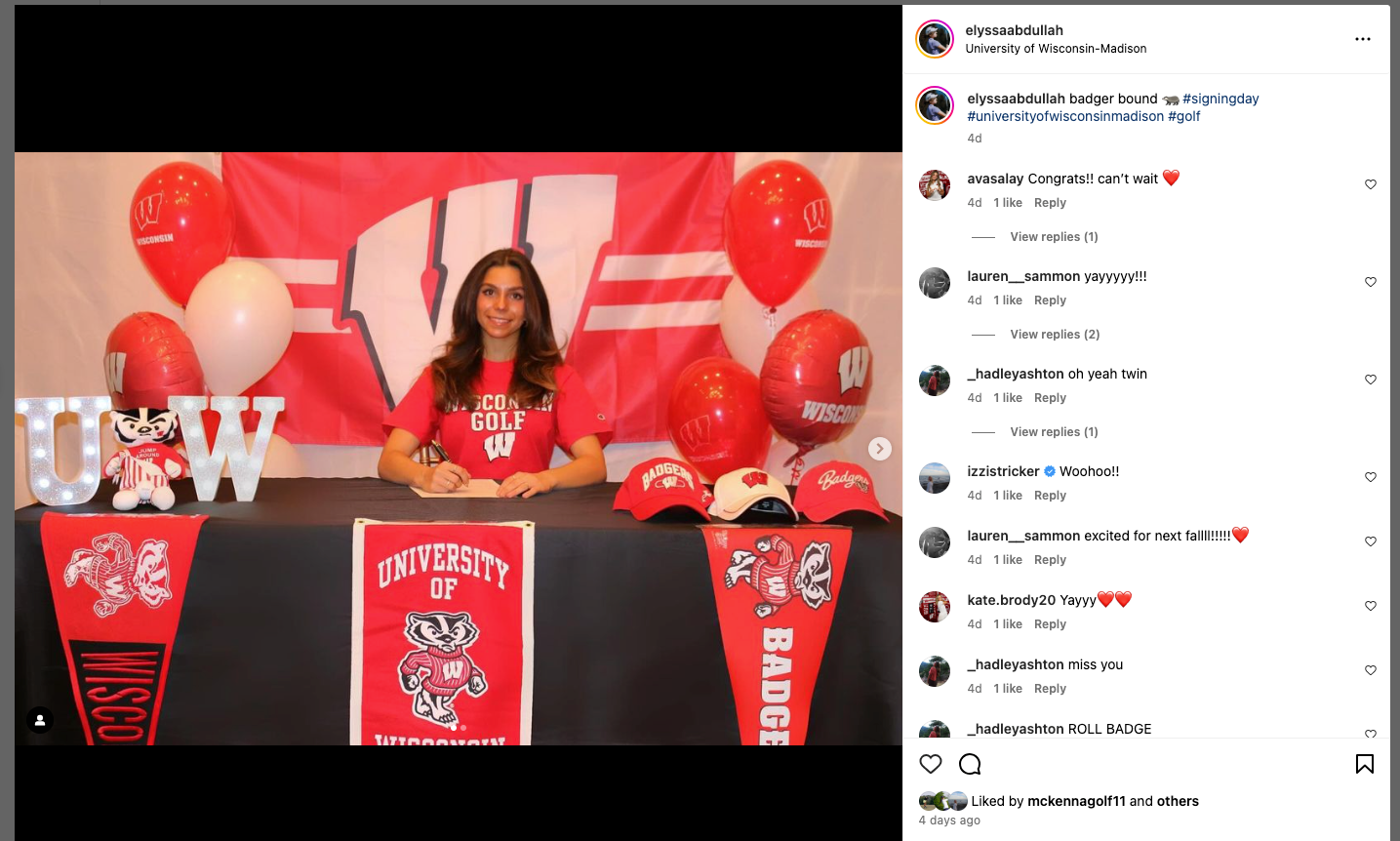View the 2 replies under lauren__sammon's yayyyyy
The image size is (1400, 841).
(1055, 335)
